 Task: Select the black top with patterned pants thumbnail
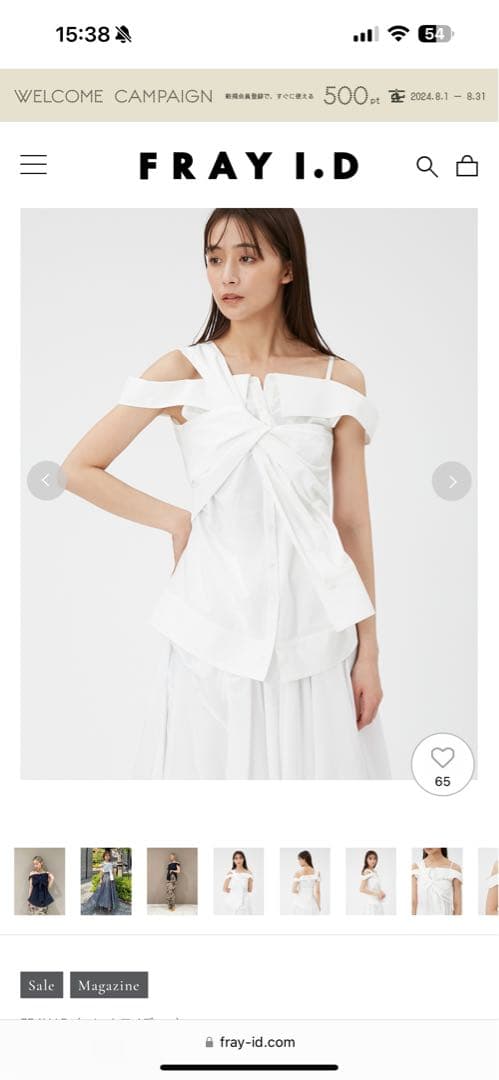[x=172, y=881]
